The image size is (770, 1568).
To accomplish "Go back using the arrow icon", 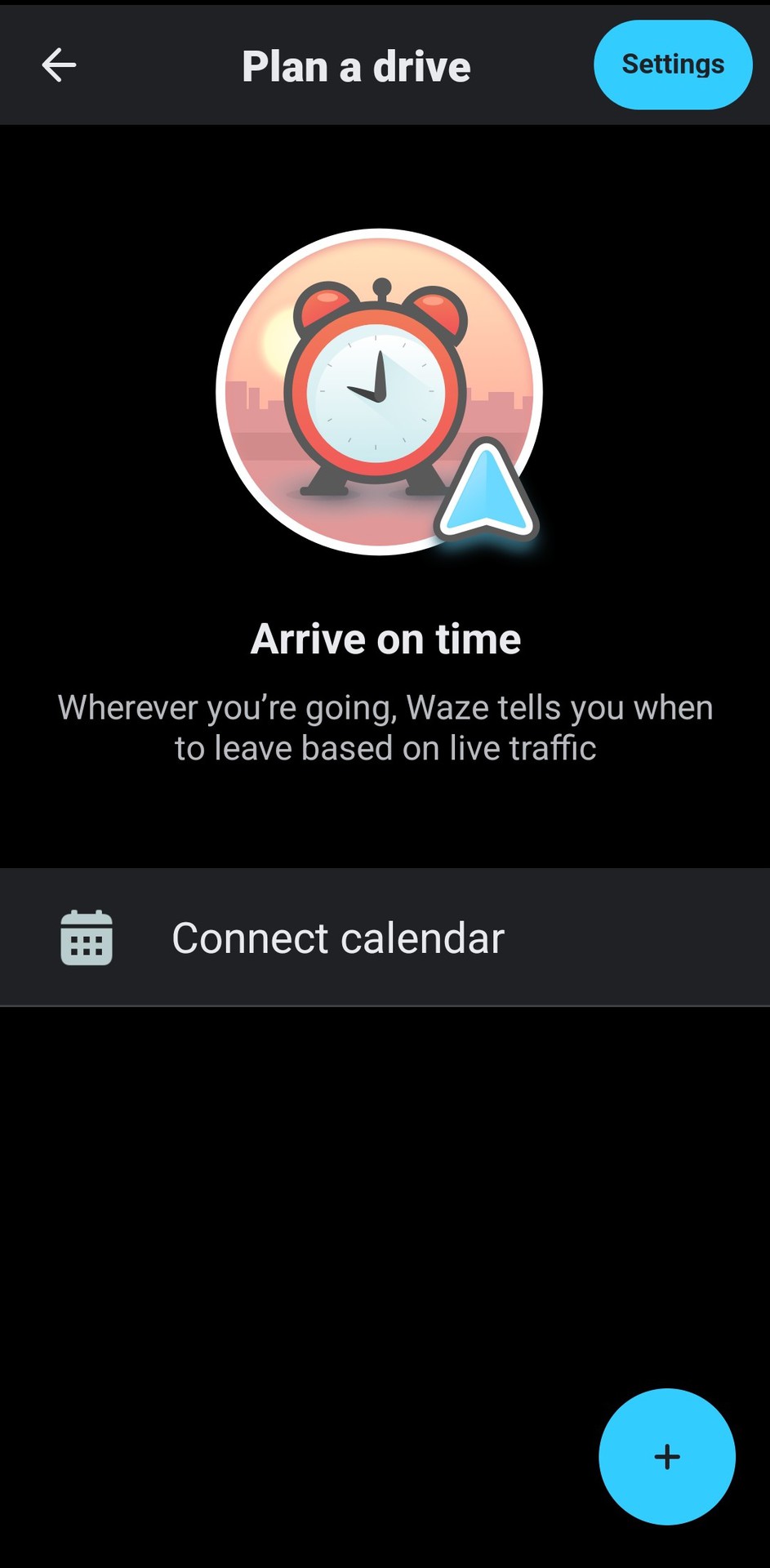I will (59, 65).
